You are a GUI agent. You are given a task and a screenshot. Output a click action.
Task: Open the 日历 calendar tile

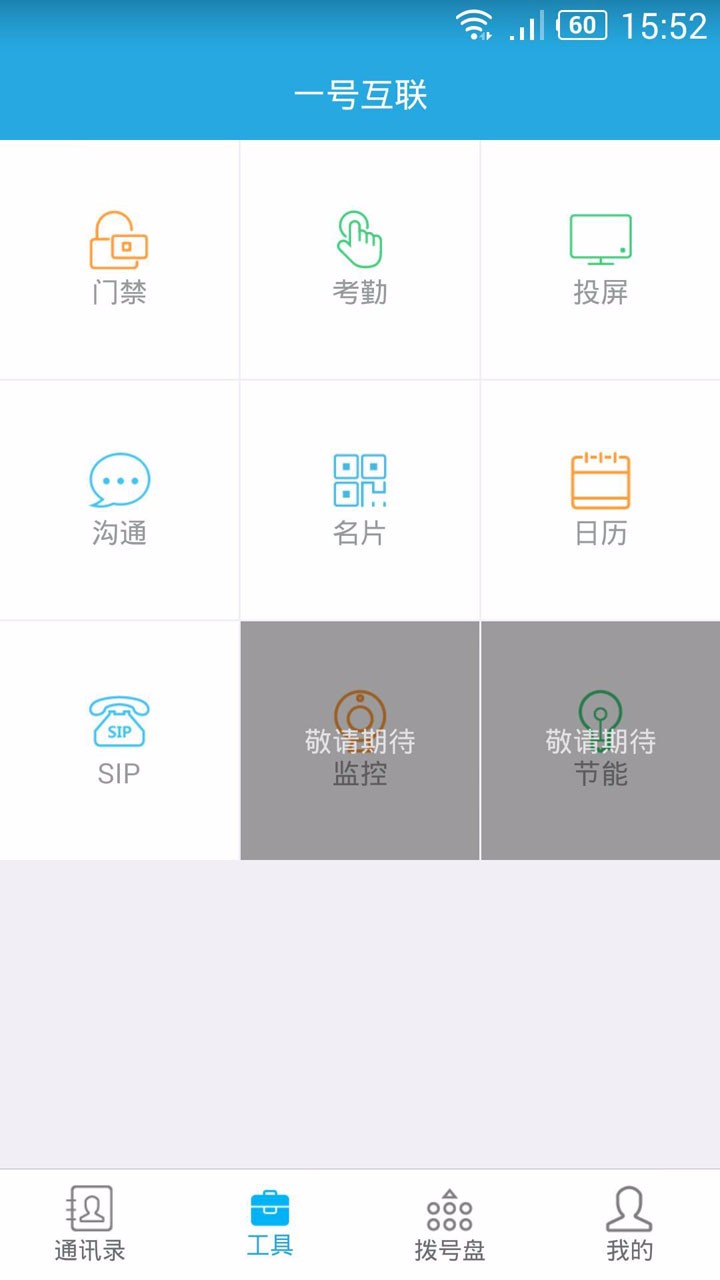coord(600,500)
